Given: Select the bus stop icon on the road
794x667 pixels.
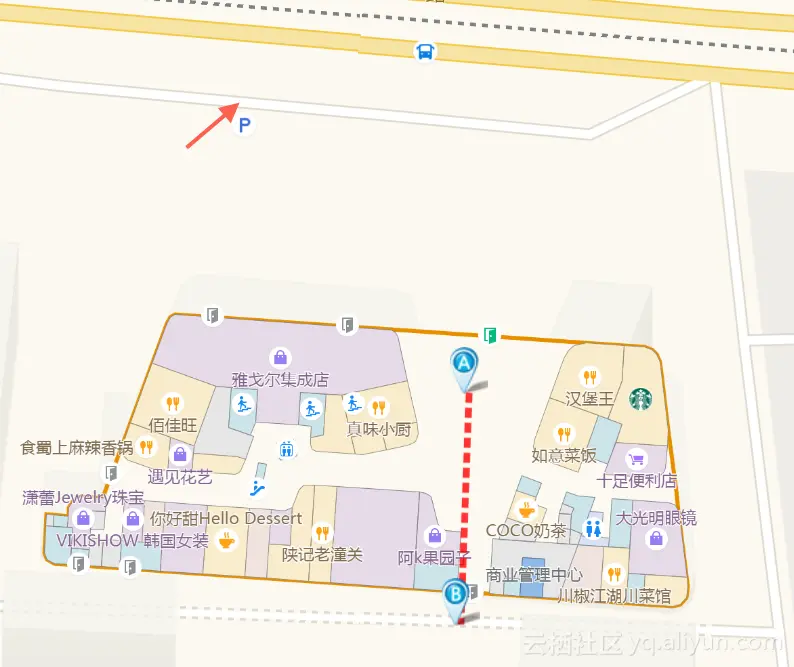Looking at the screenshot, I should (x=425, y=51).
